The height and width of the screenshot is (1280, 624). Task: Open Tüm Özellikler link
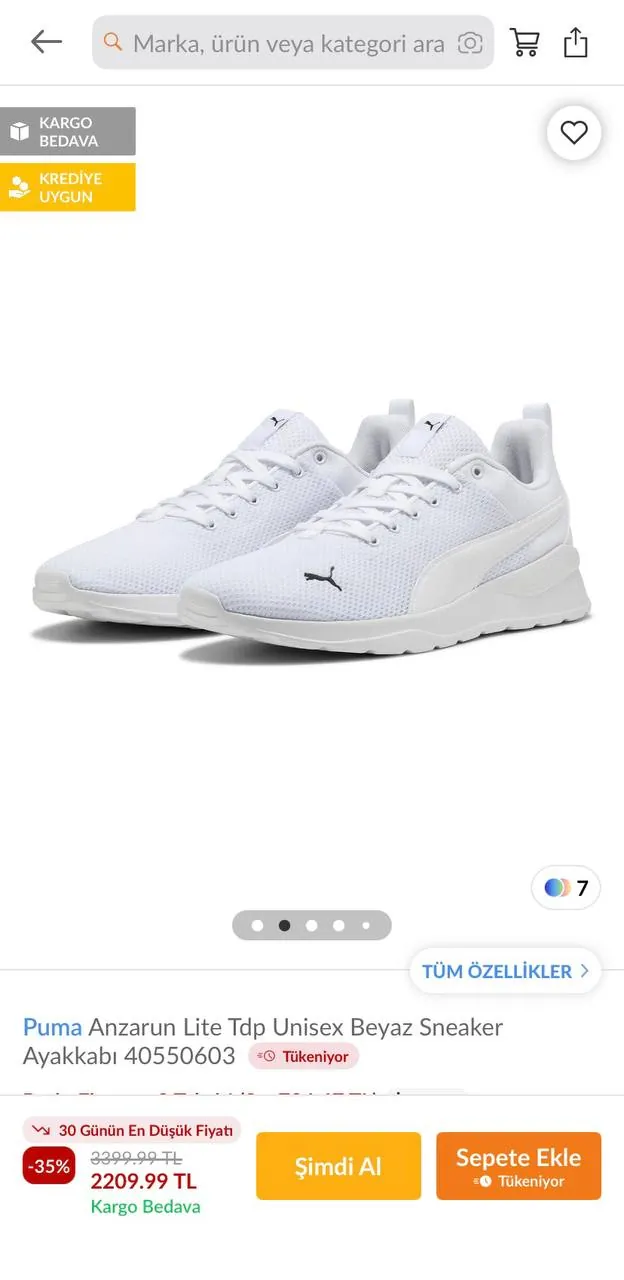506,971
